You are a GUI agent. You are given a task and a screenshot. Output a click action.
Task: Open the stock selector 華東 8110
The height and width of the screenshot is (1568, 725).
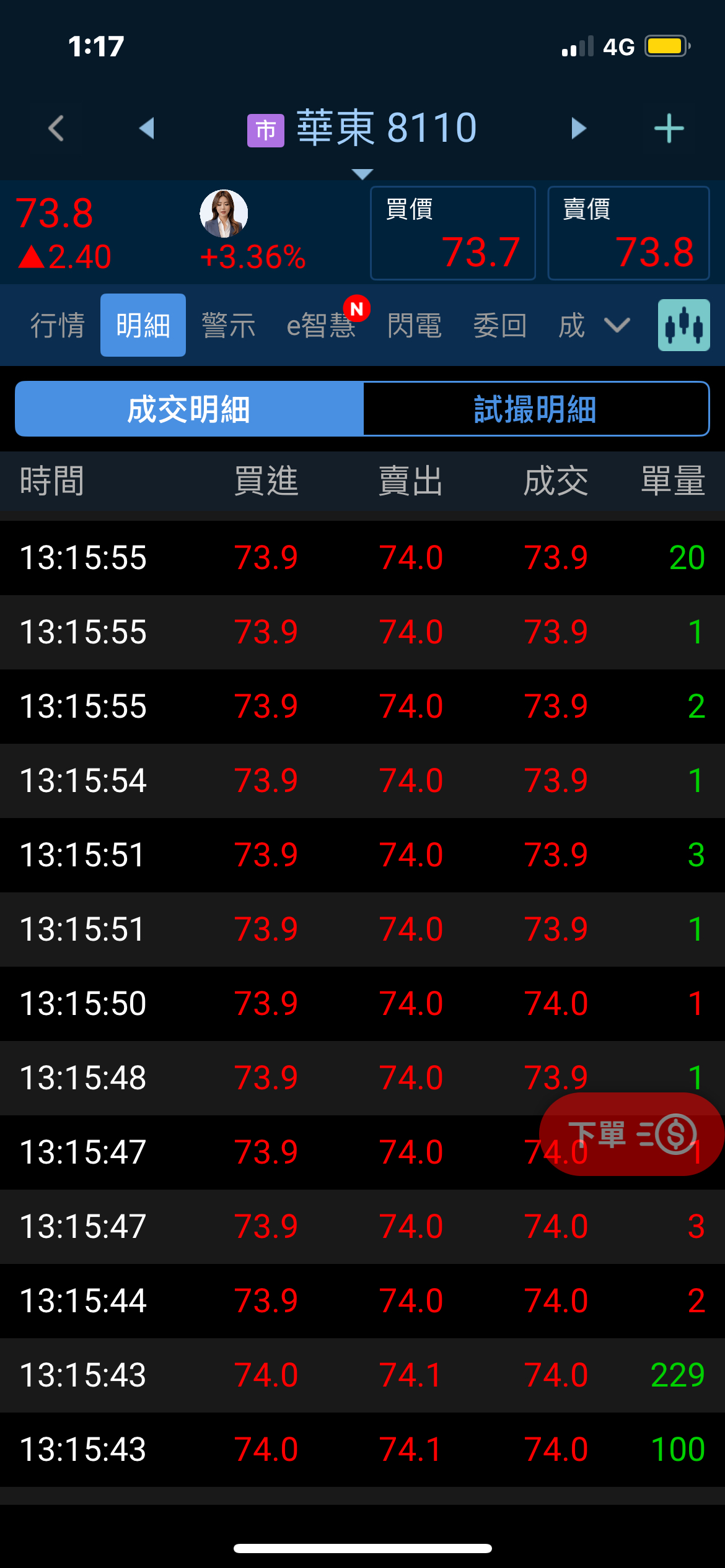(x=362, y=130)
